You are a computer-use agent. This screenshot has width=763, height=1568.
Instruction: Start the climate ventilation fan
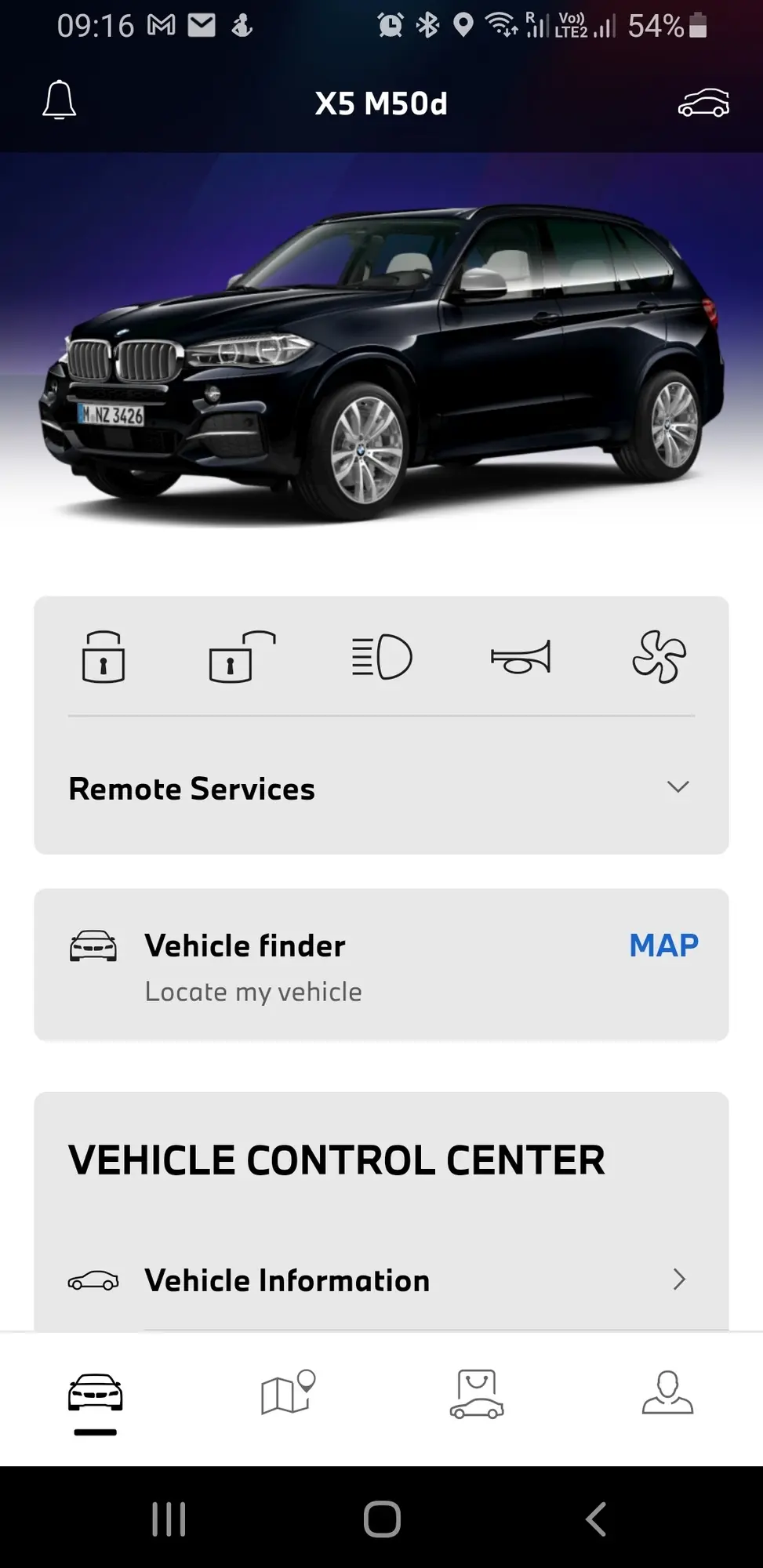pos(659,657)
